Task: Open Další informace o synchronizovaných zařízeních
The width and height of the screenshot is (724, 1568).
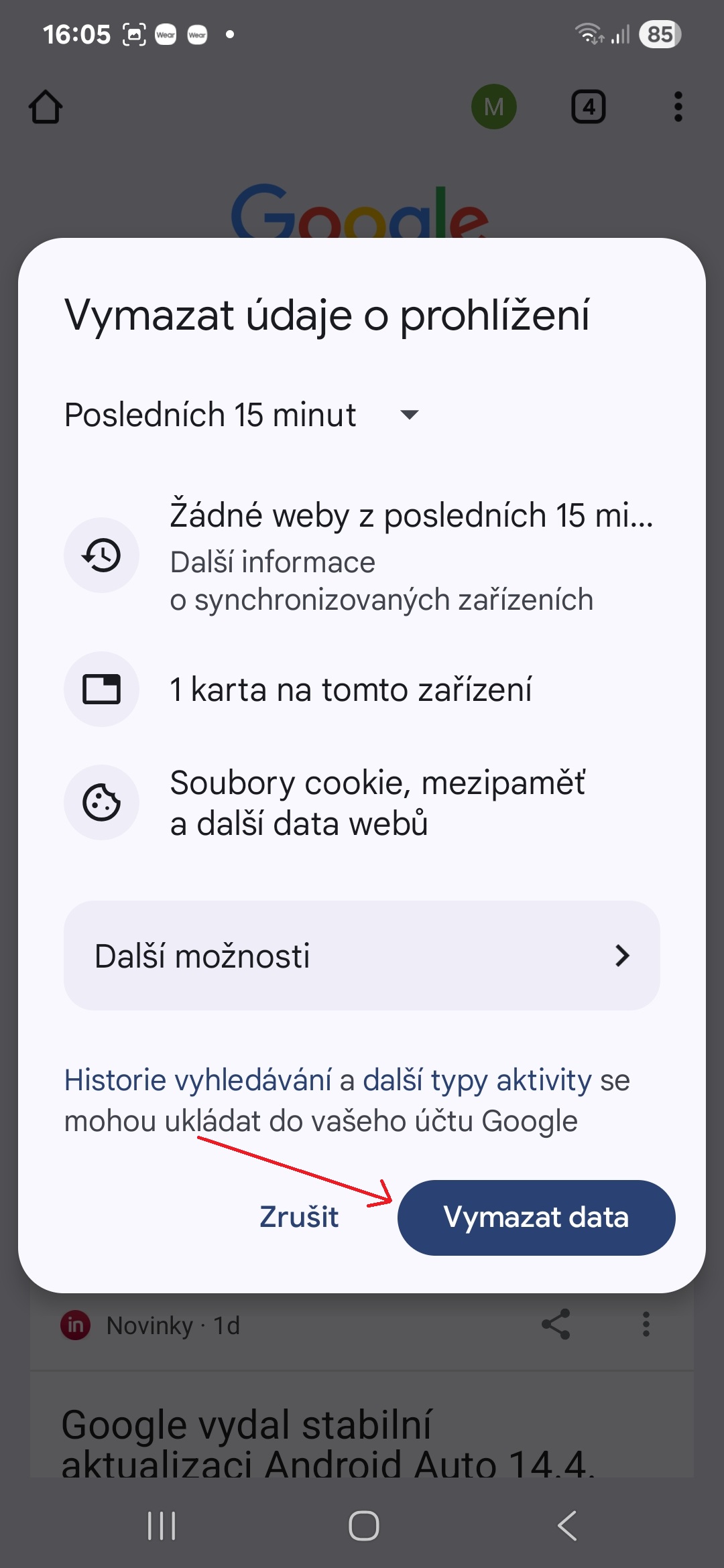Action: 381,581
